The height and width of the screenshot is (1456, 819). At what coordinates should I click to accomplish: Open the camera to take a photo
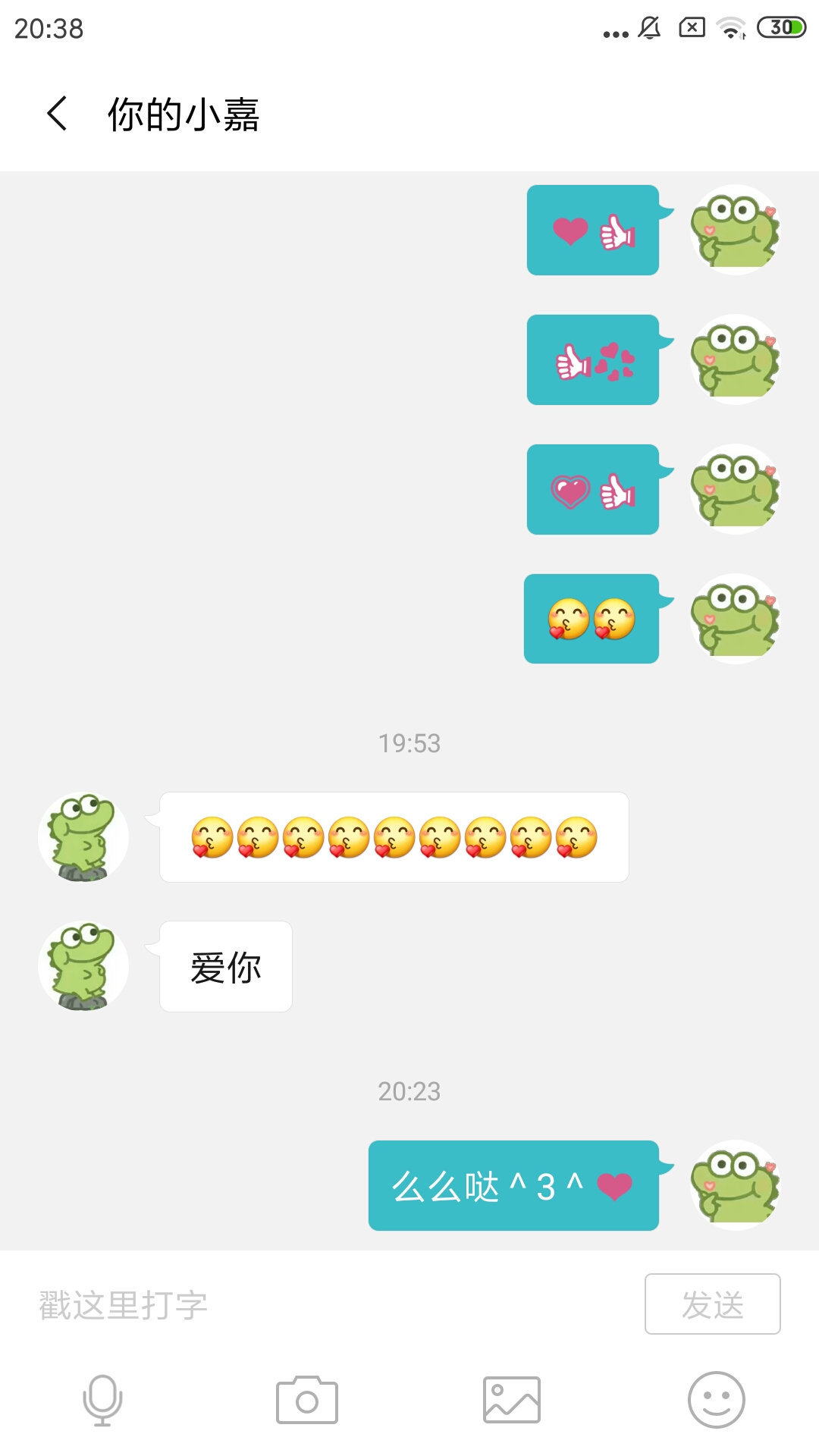(307, 1400)
